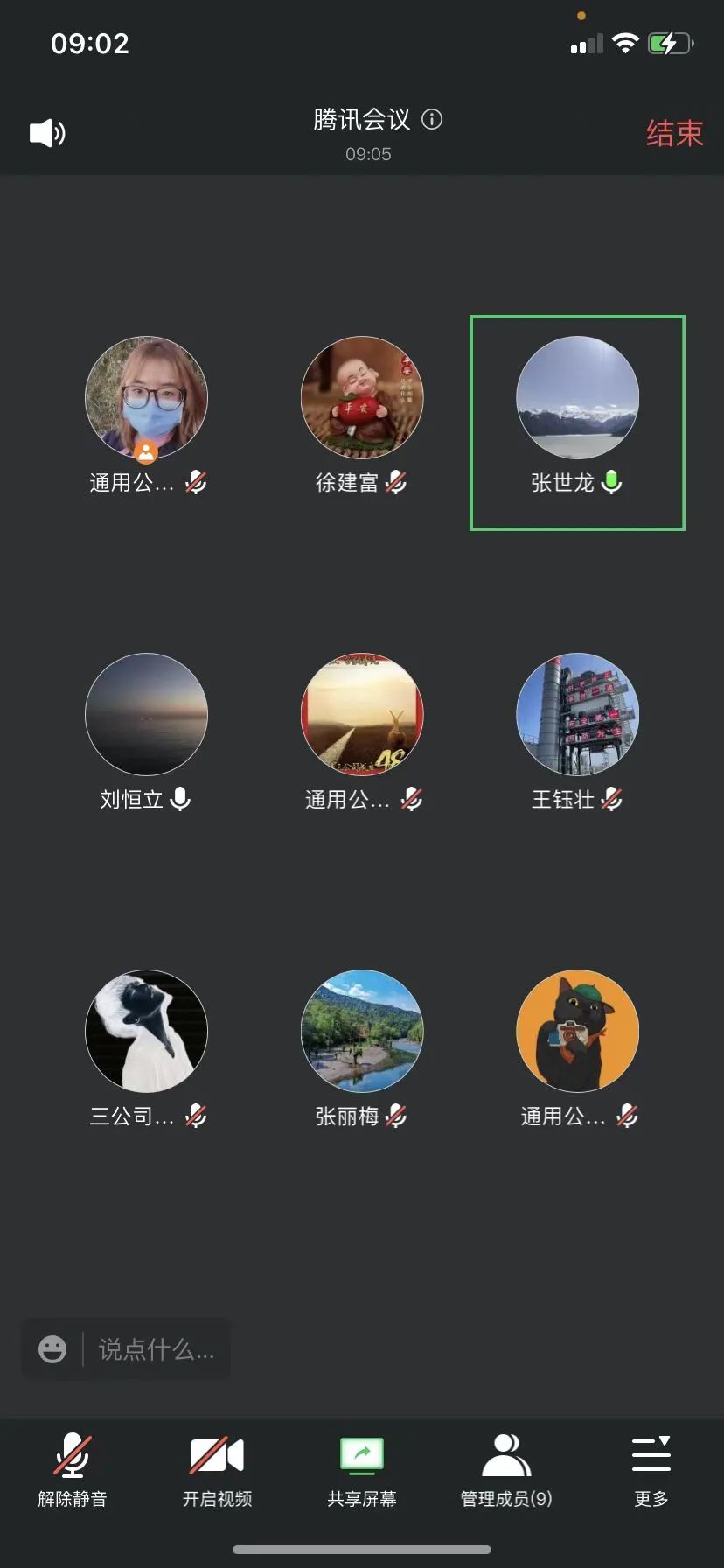Screen dimensions: 724x1568
Task: Select participant 徐建富
Action: tap(362, 399)
